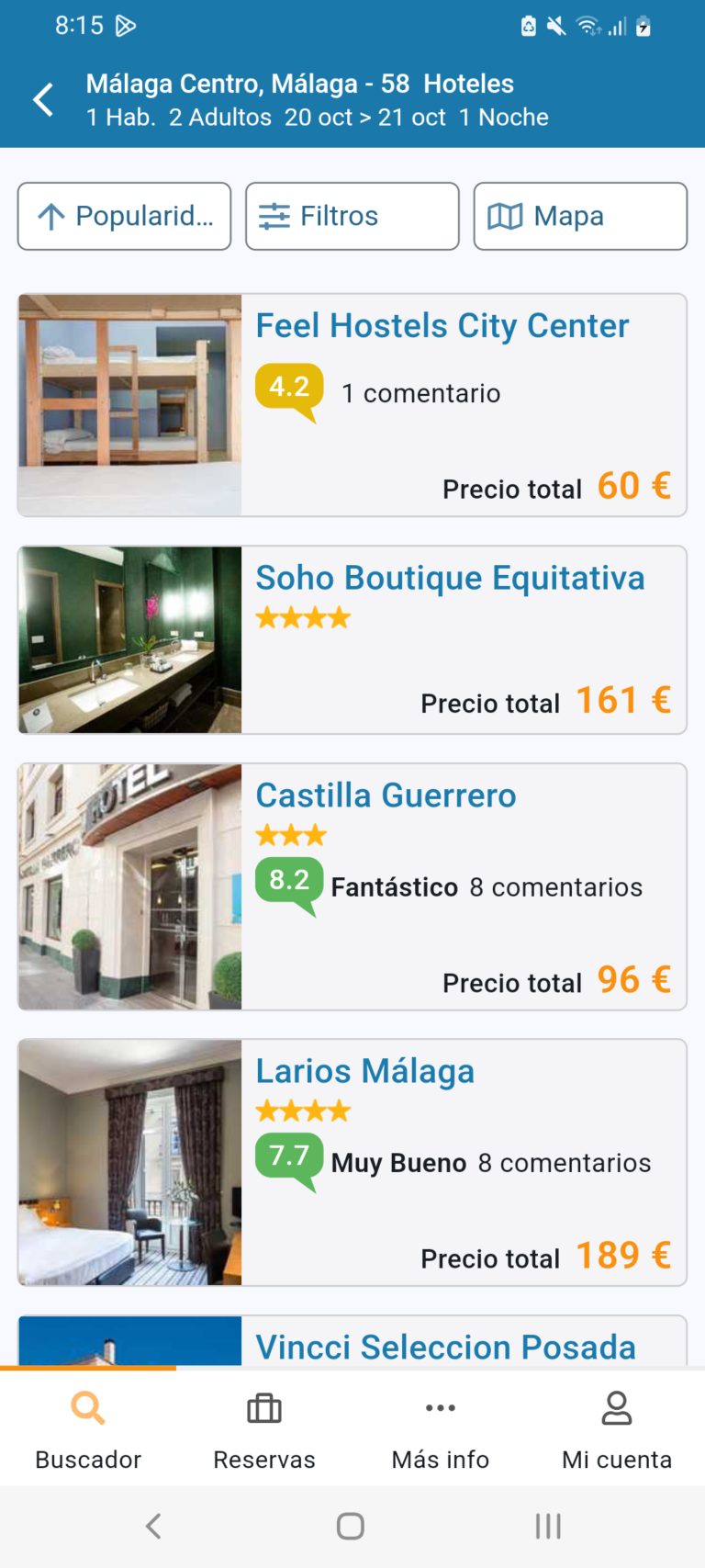Open the Más info tab
Viewport: 705px width, 1568px height.
441,1428
